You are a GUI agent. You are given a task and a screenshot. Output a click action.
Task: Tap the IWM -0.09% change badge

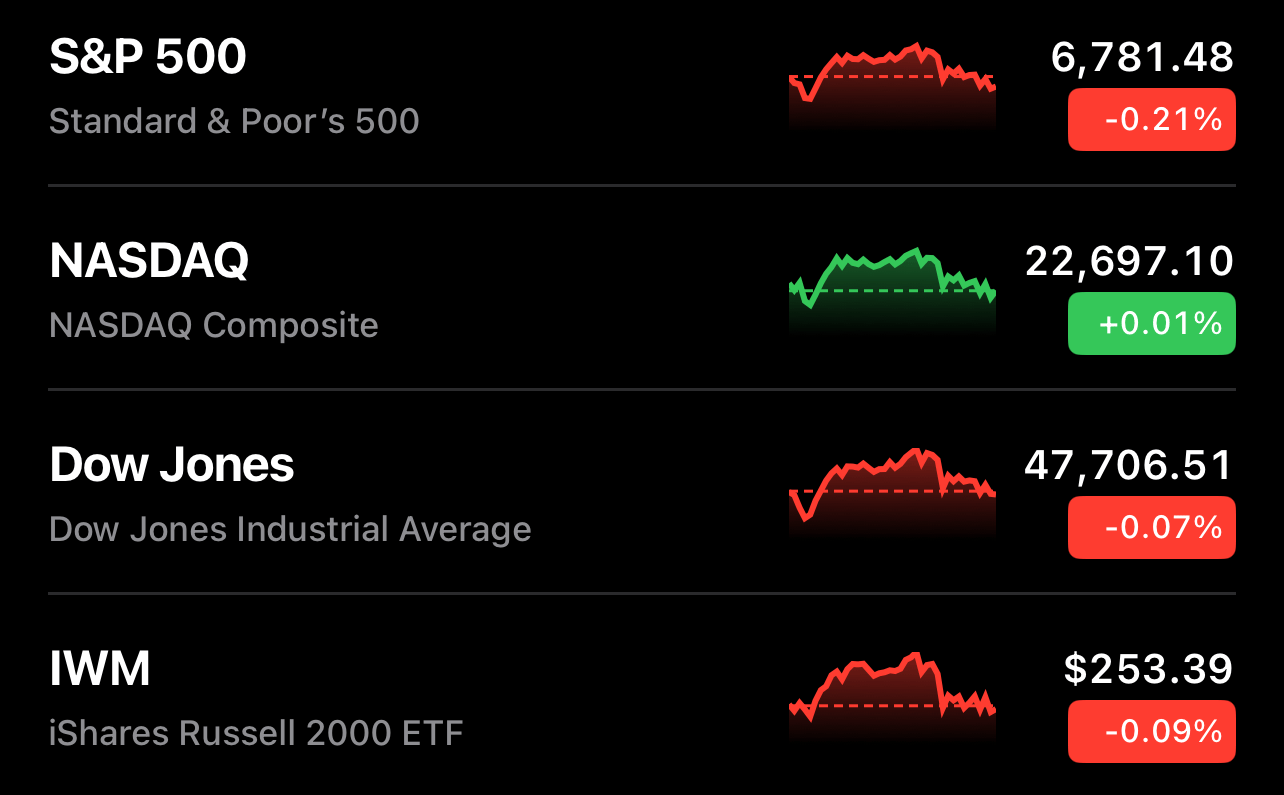click(1151, 731)
